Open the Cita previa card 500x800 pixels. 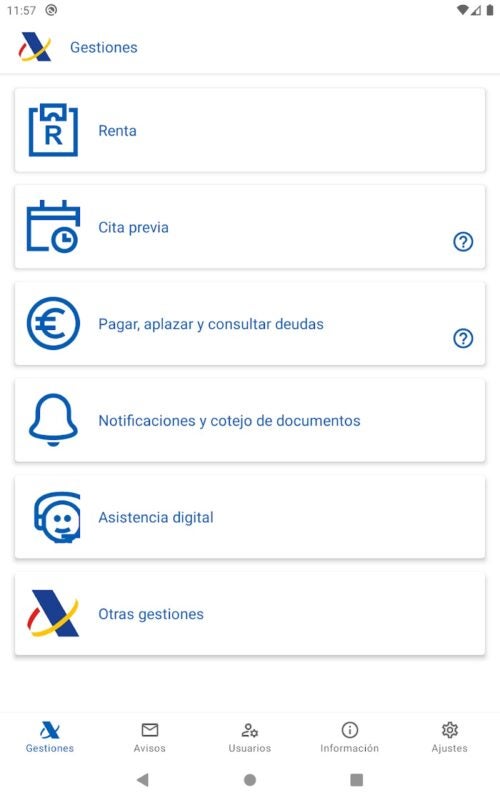pos(249,227)
